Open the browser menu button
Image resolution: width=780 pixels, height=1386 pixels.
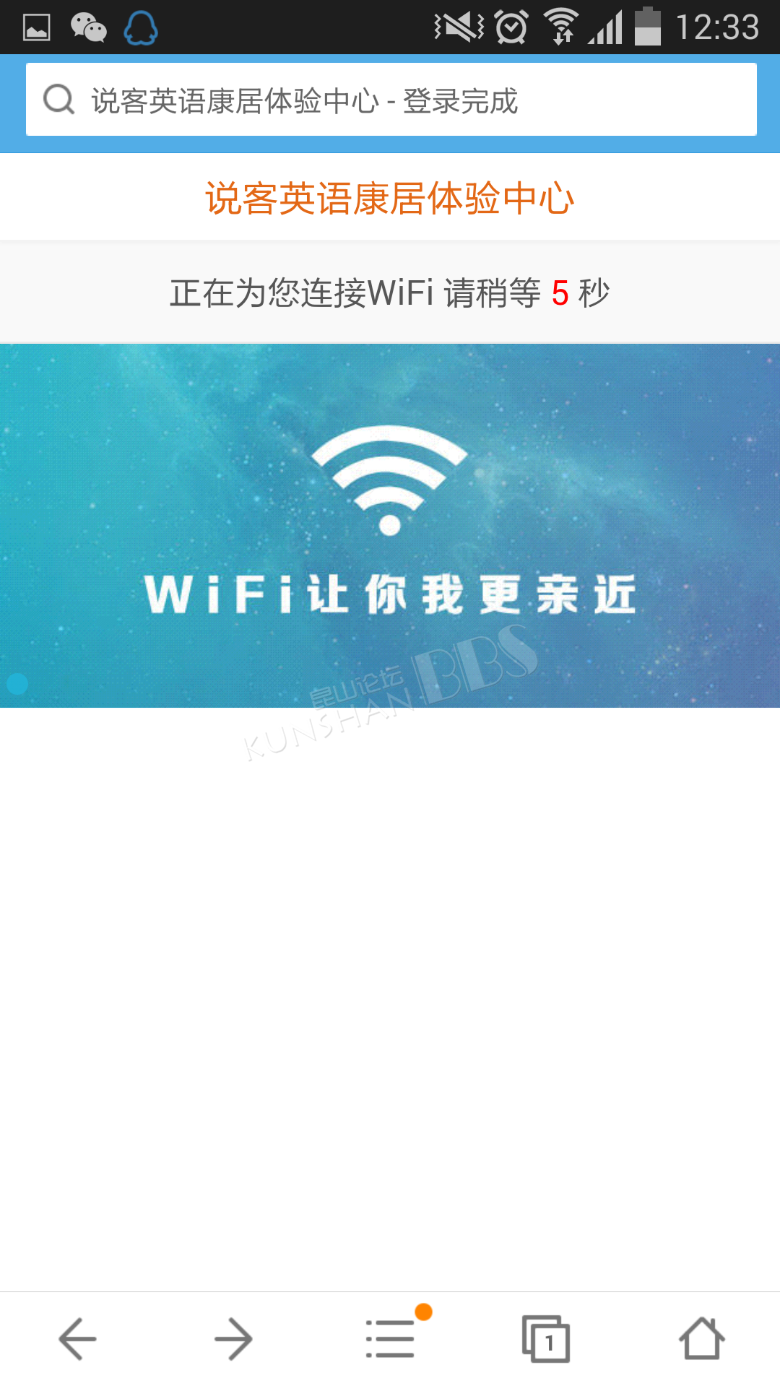(x=390, y=1338)
